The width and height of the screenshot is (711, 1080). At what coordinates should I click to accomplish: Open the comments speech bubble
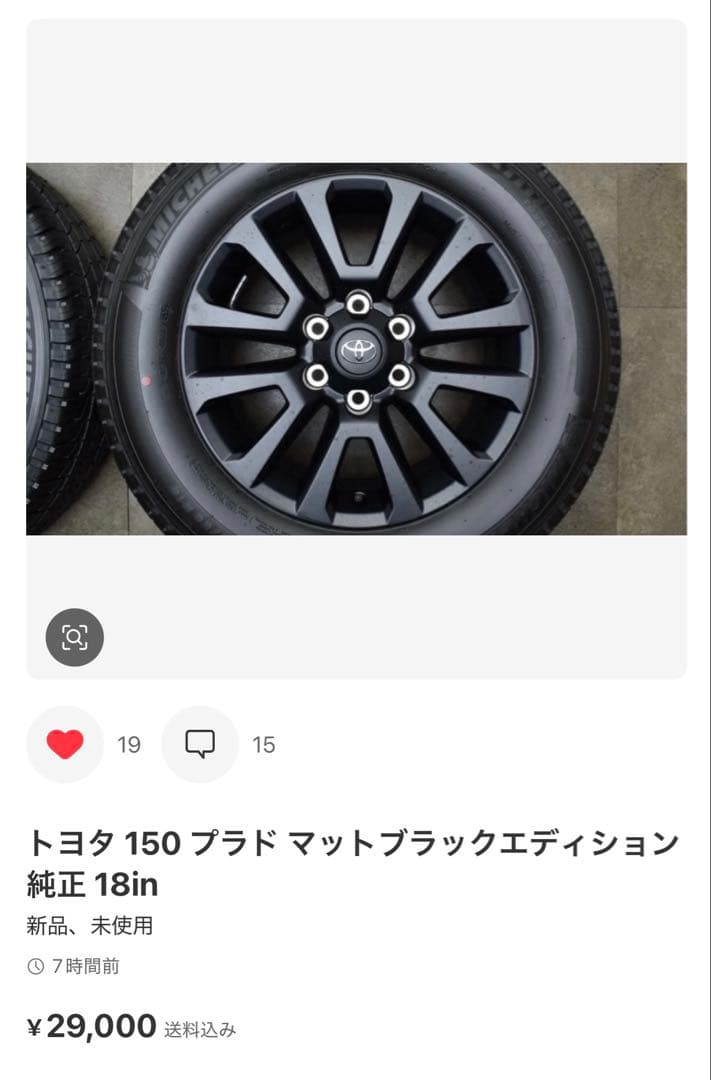point(200,744)
